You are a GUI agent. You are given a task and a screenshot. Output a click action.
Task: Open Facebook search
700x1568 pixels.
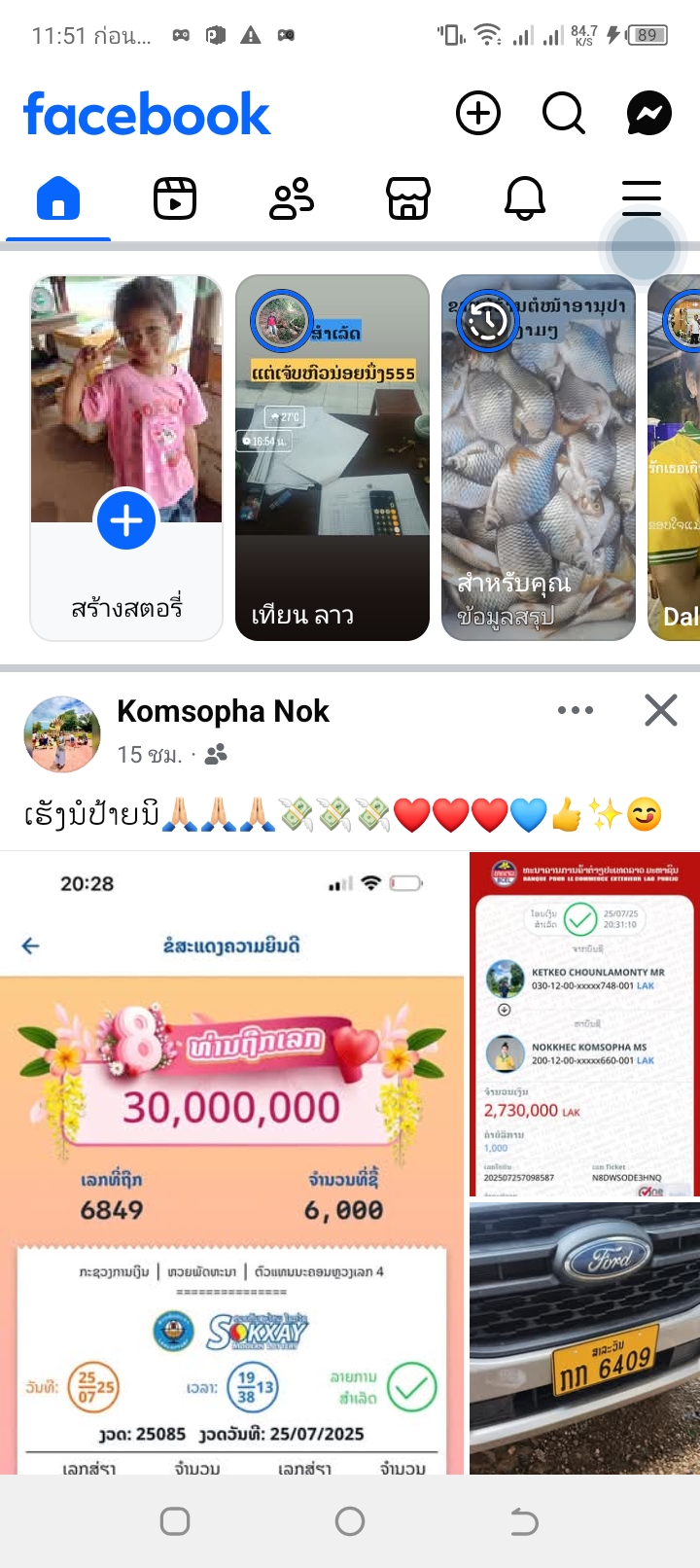pyautogui.click(x=563, y=114)
